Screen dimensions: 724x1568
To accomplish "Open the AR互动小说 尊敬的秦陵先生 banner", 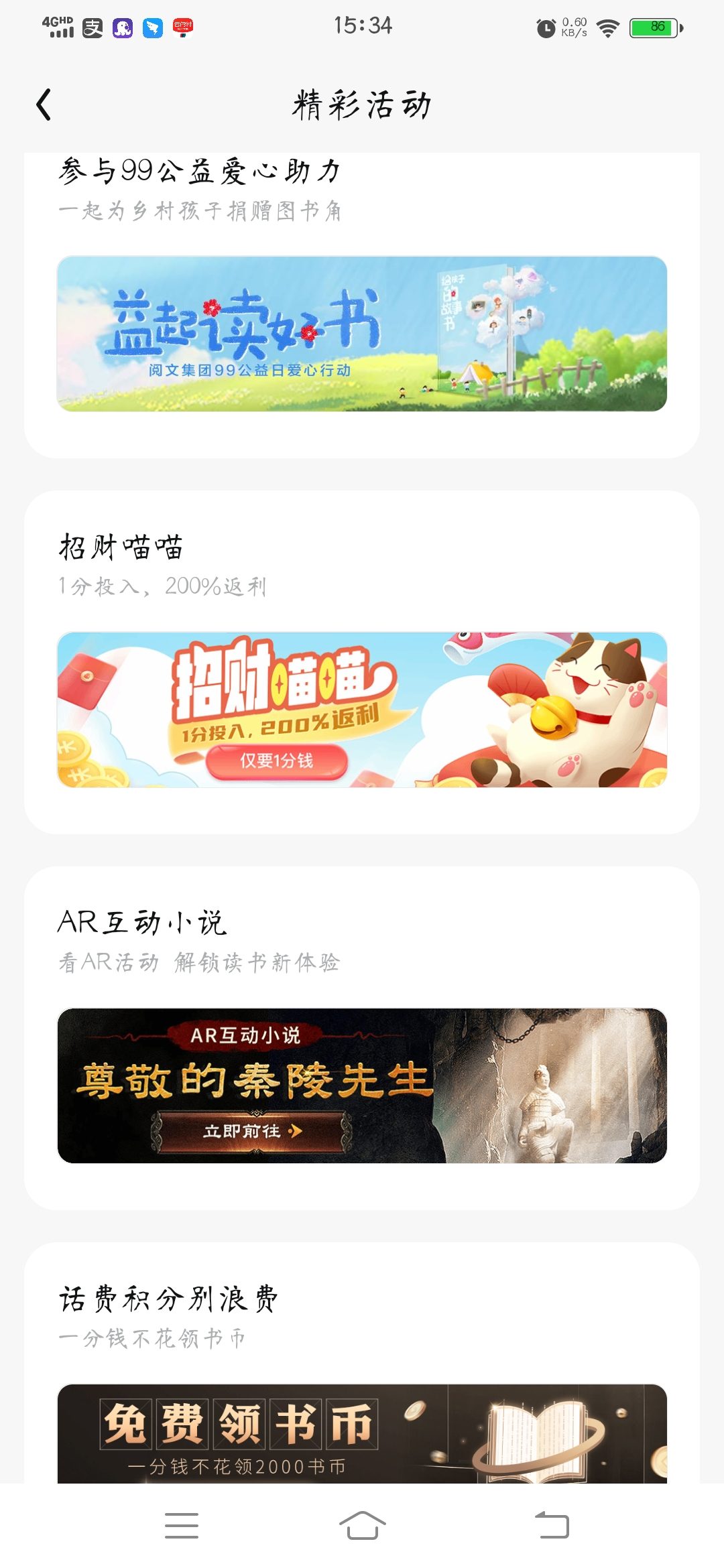I will [x=362, y=1086].
